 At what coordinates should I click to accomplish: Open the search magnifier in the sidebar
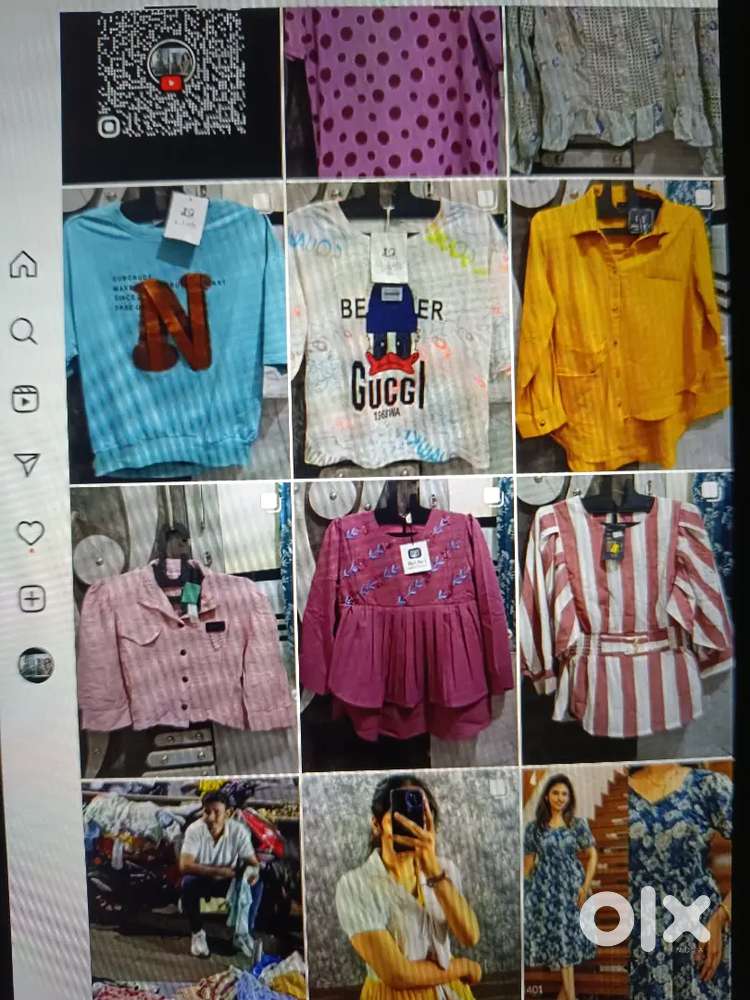pyautogui.click(x=23, y=331)
